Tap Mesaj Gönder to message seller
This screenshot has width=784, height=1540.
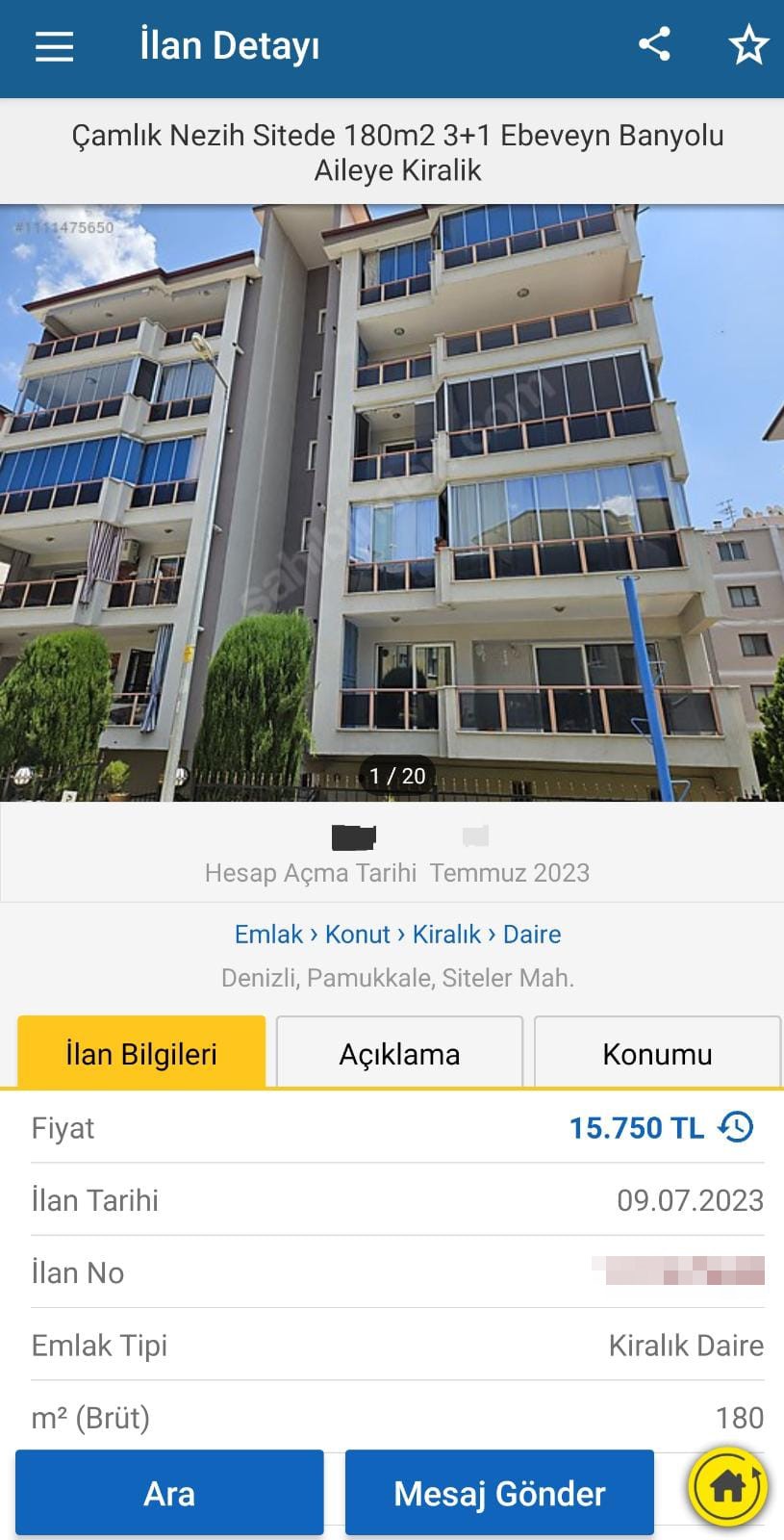coord(499,1493)
